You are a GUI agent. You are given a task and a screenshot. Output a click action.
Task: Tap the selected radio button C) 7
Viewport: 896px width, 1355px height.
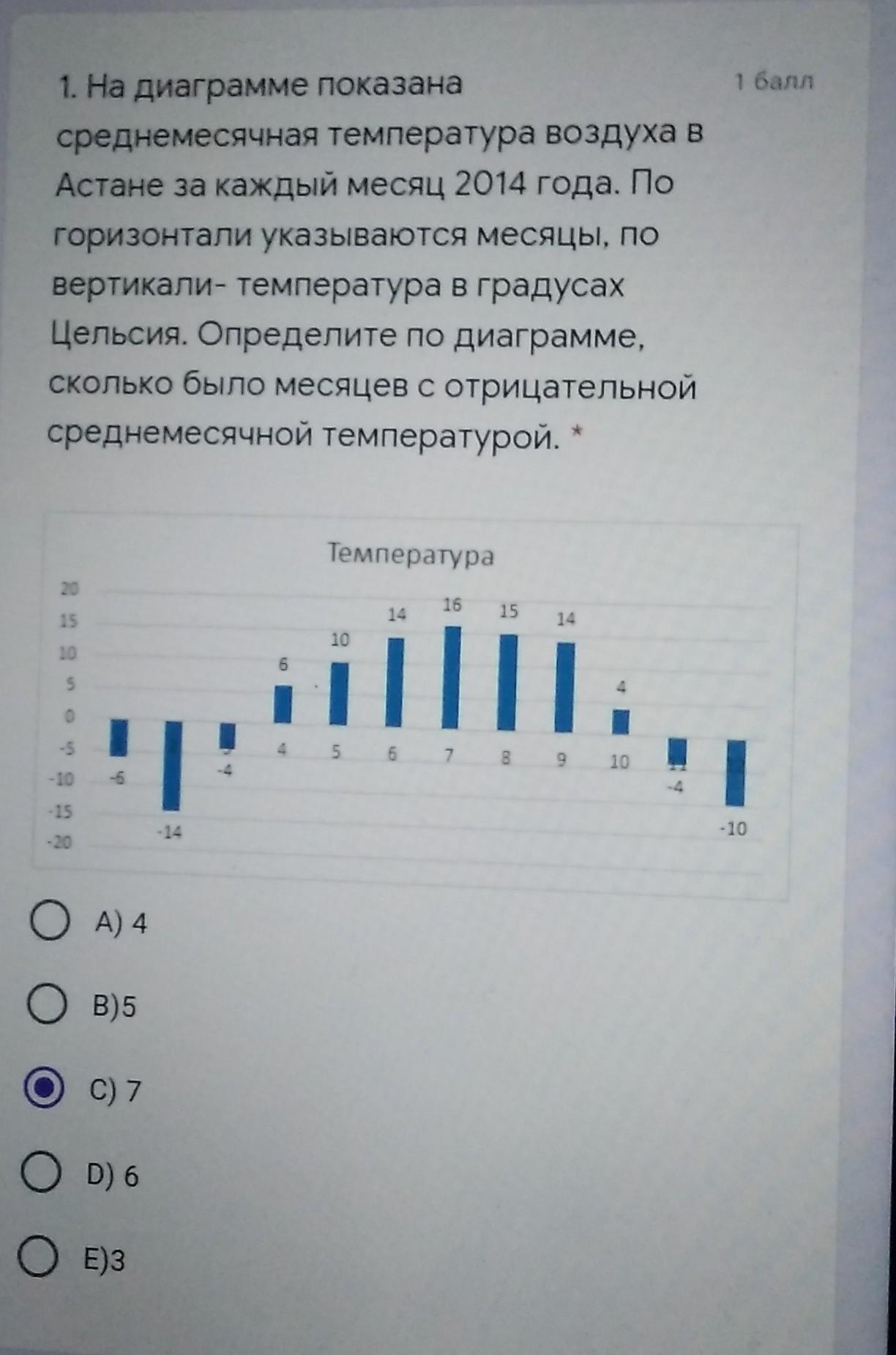[44, 1088]
